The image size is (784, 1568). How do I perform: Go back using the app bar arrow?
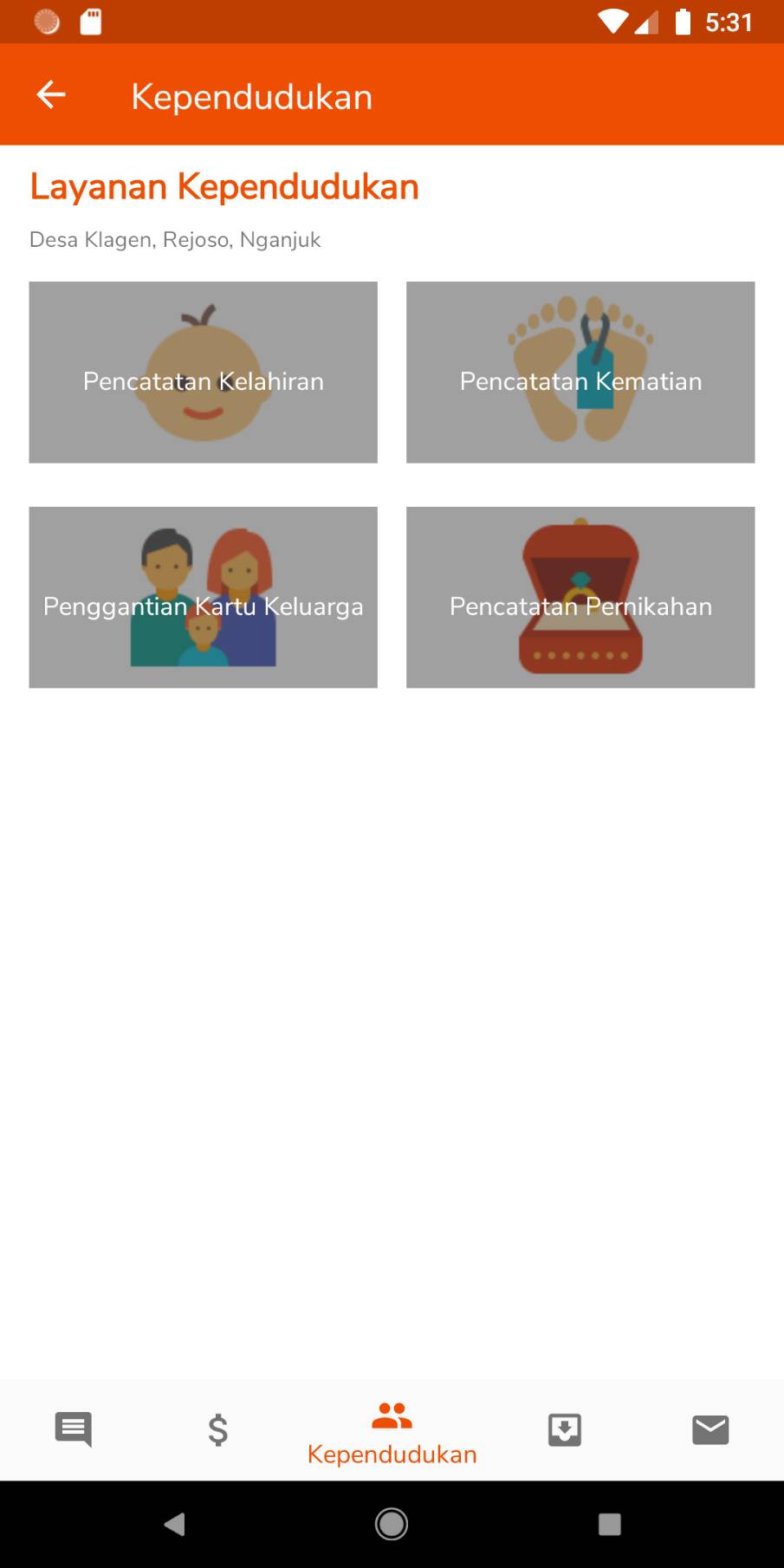[x=51, y=94]
